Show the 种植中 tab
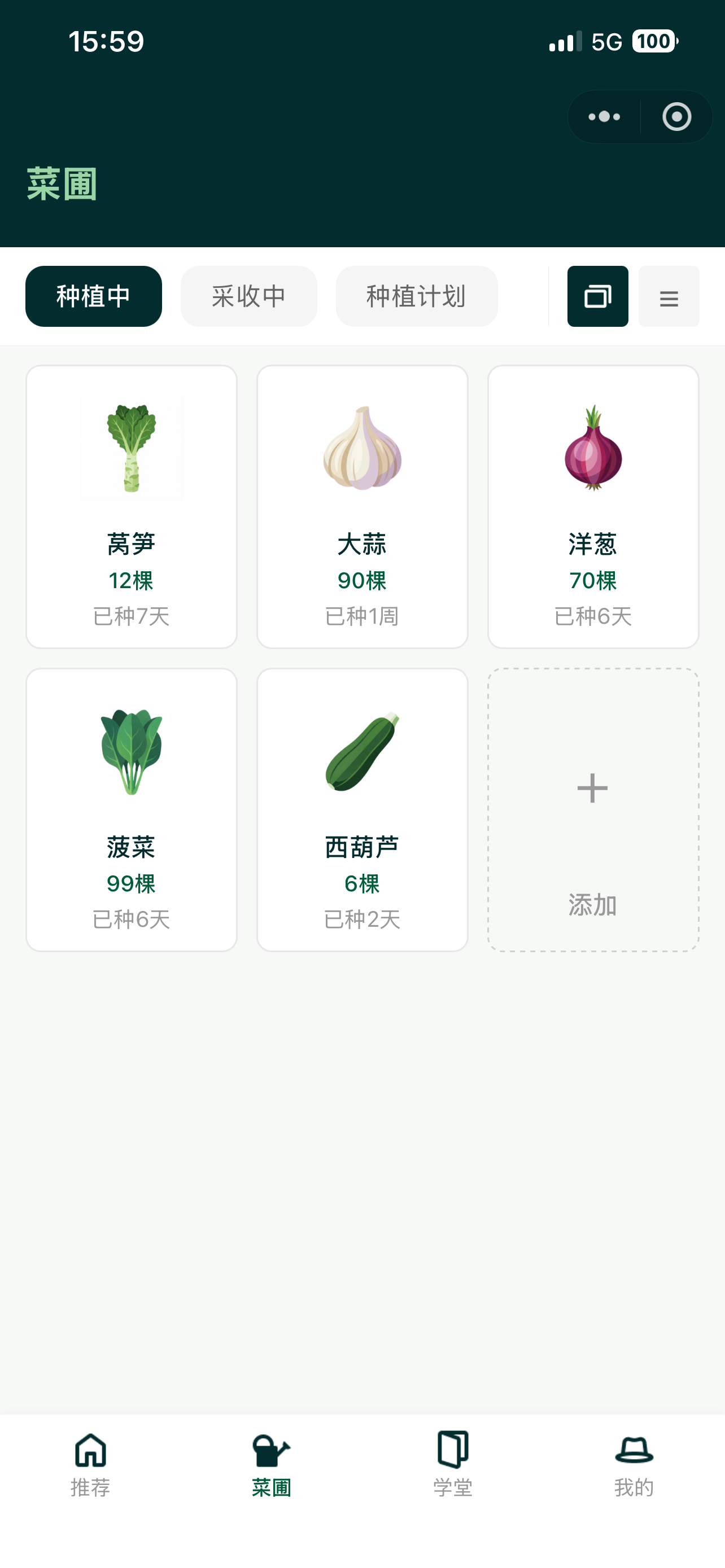 pos(93,296)
